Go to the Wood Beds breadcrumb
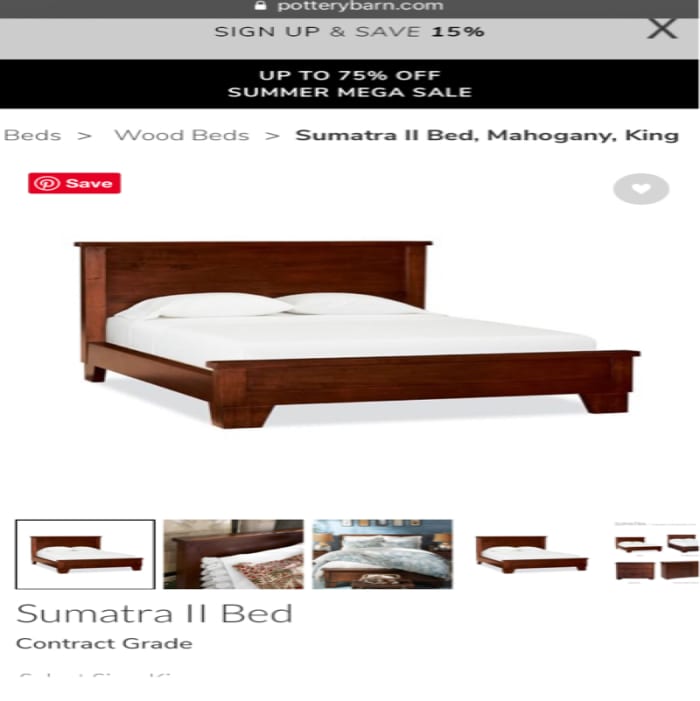700x701 pixels. click(x=181, y=135)
